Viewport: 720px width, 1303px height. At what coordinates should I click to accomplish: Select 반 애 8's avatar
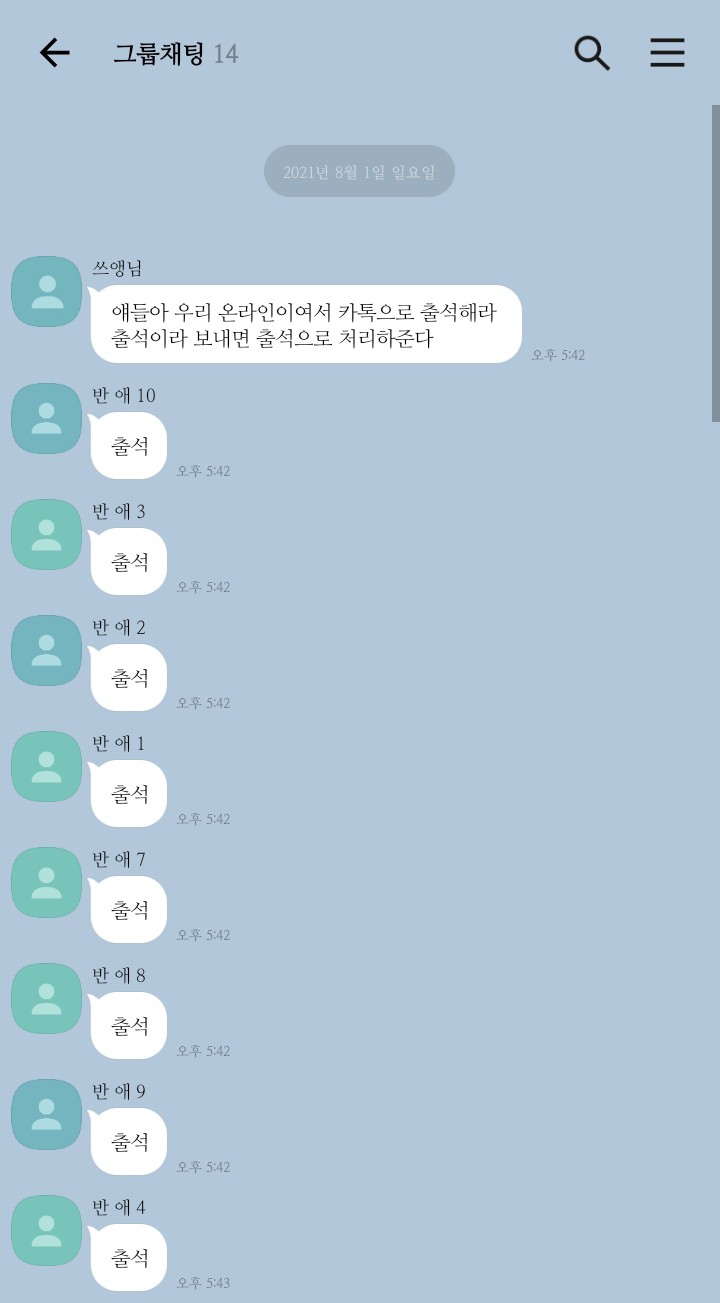(46, 998)
